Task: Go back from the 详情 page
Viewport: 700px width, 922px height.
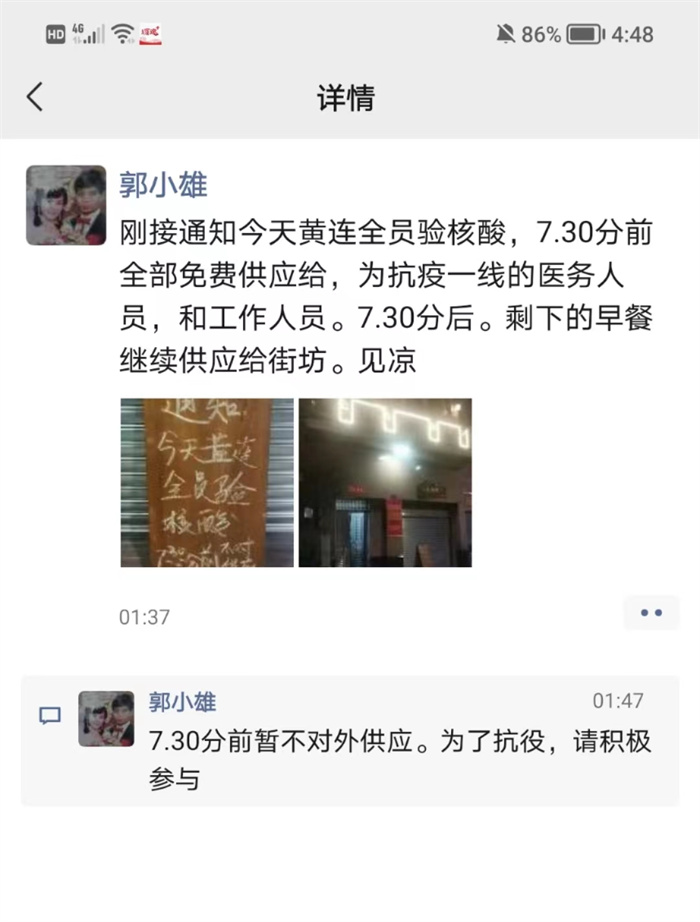Action: (x=36, y=97)
